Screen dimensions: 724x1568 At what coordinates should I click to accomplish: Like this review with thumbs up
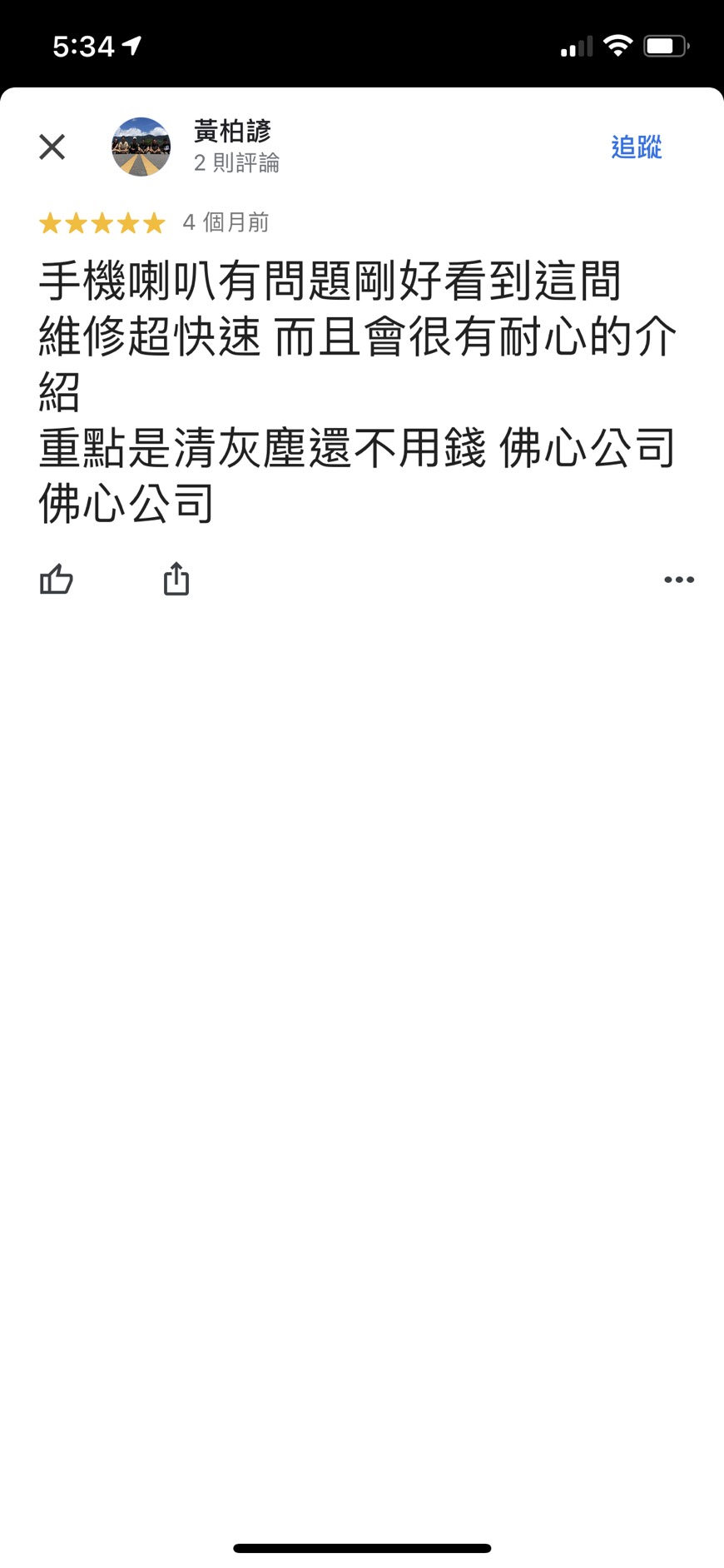pos(57,579)
